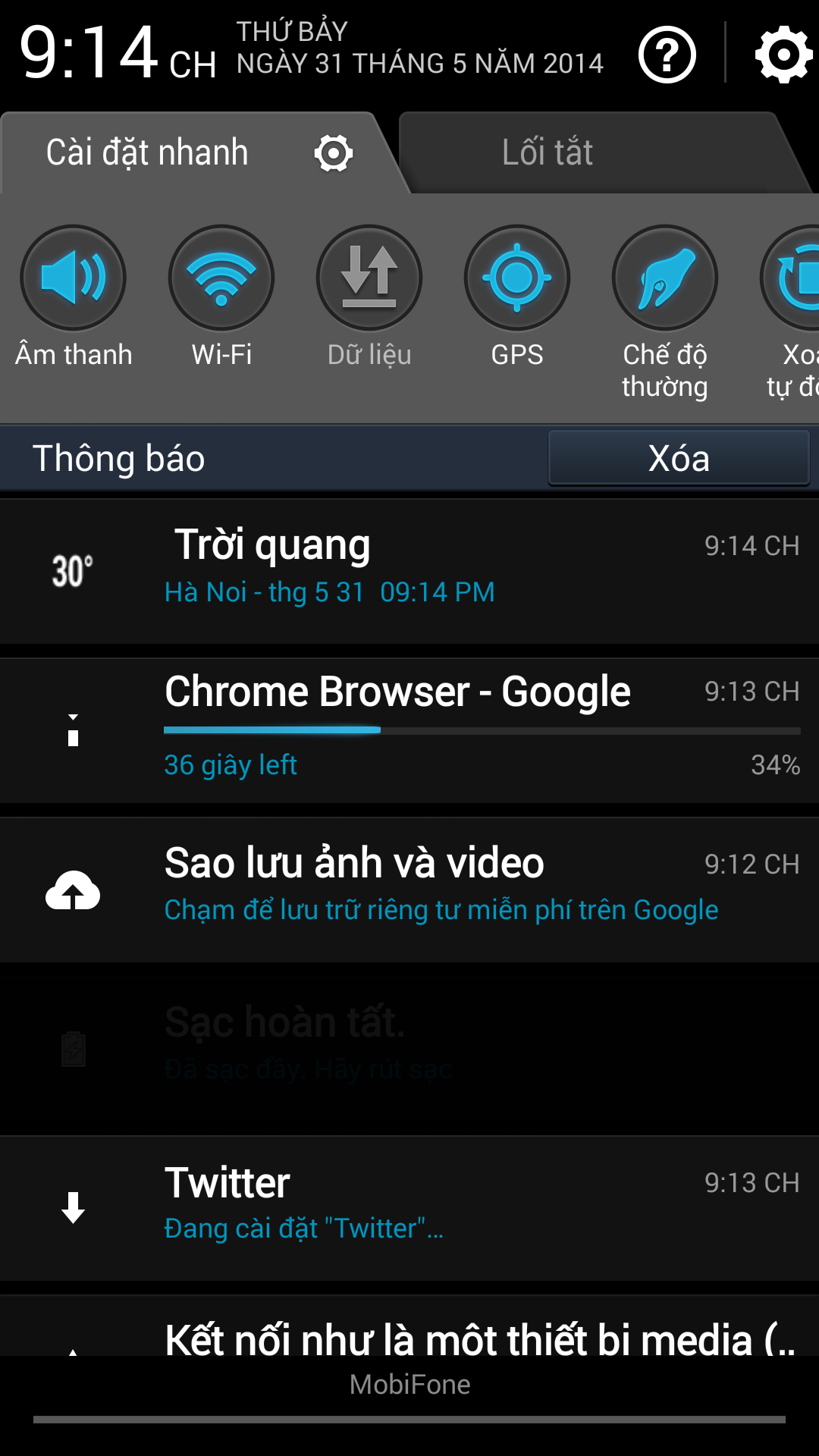Edit quick settings via small gear
819x1456 pixels.
334,154
